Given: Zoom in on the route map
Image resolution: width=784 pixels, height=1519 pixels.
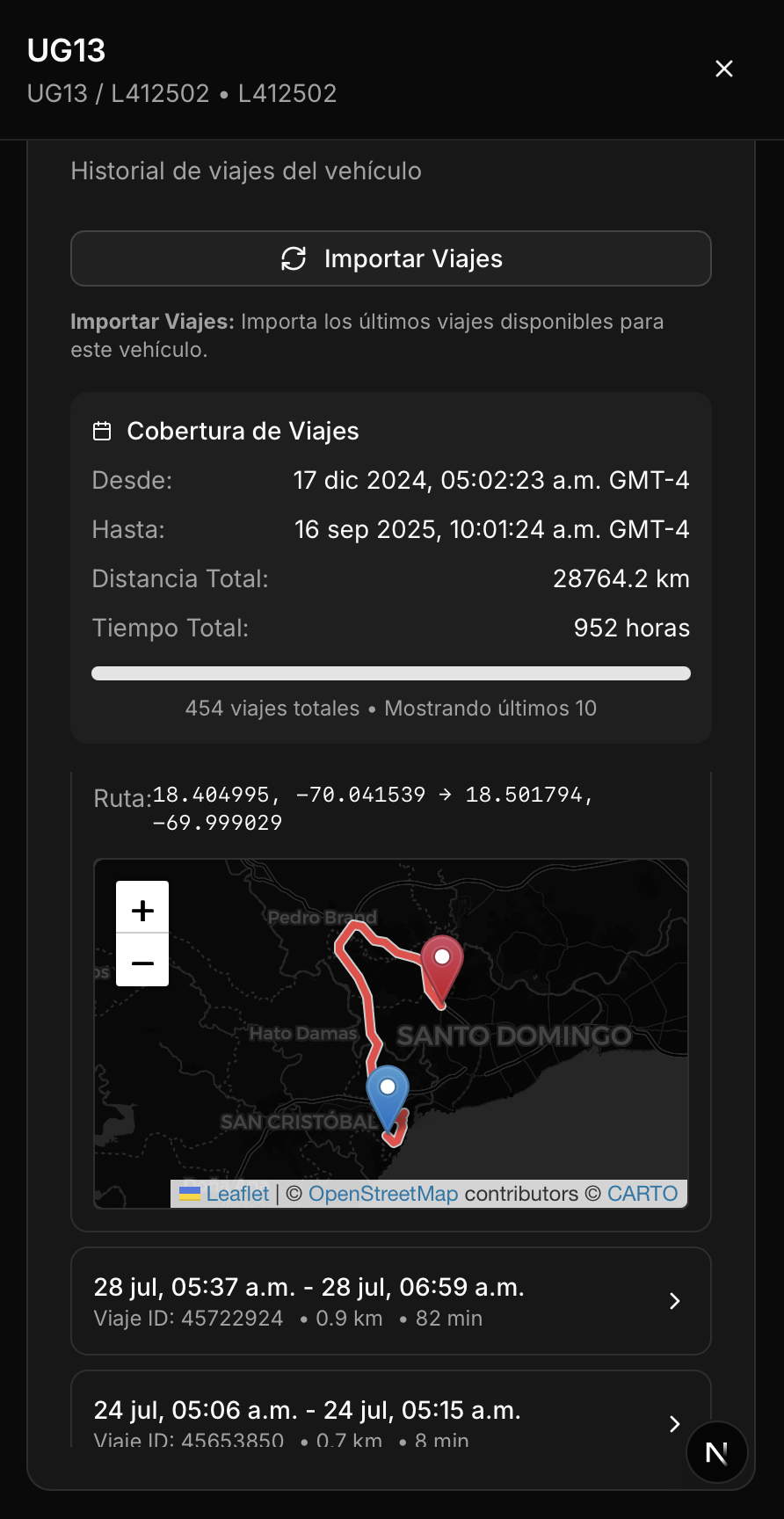Looking at the screenshot, I should point(142,909).
